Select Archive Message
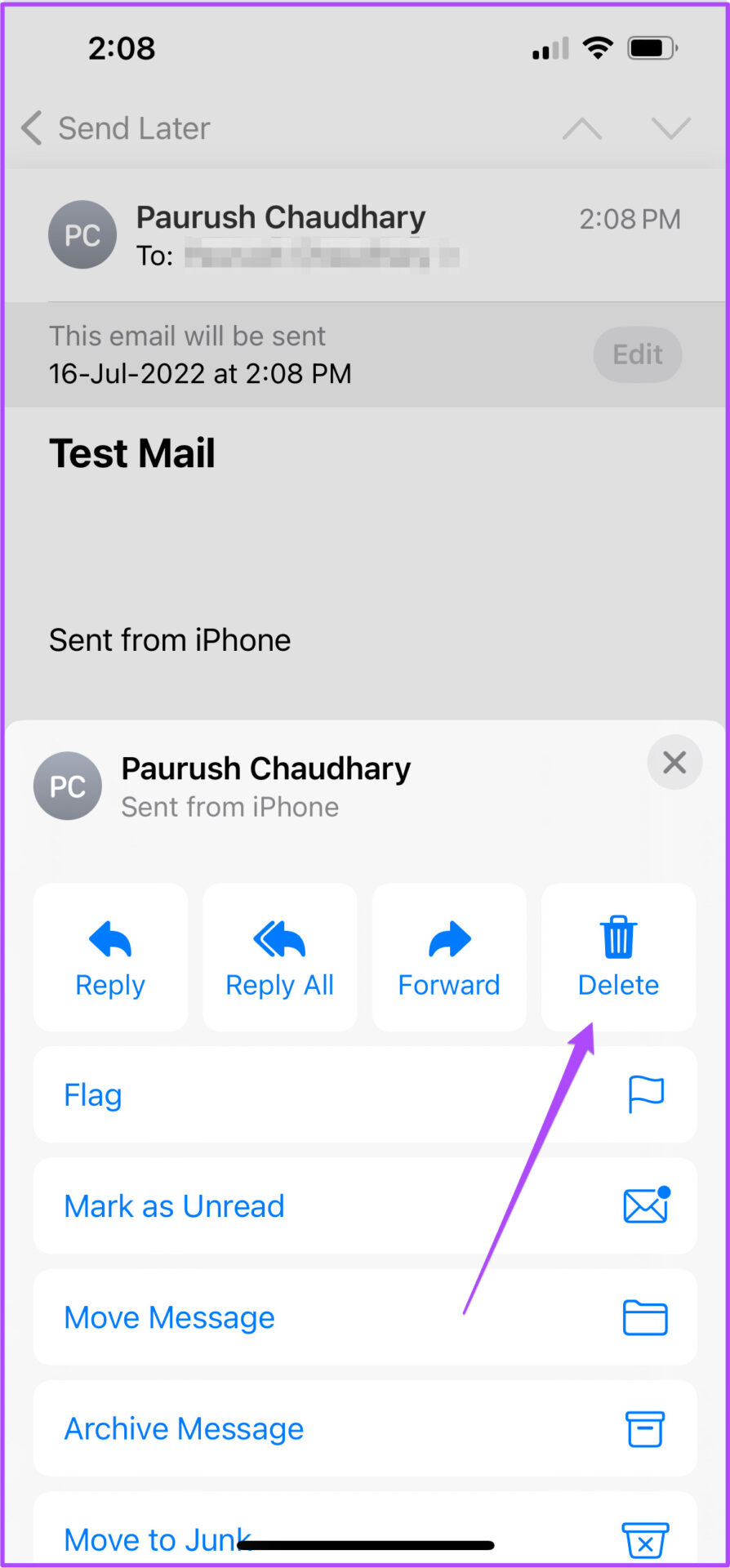The width and height of the screenshot is (730, 1568). 364,1428
